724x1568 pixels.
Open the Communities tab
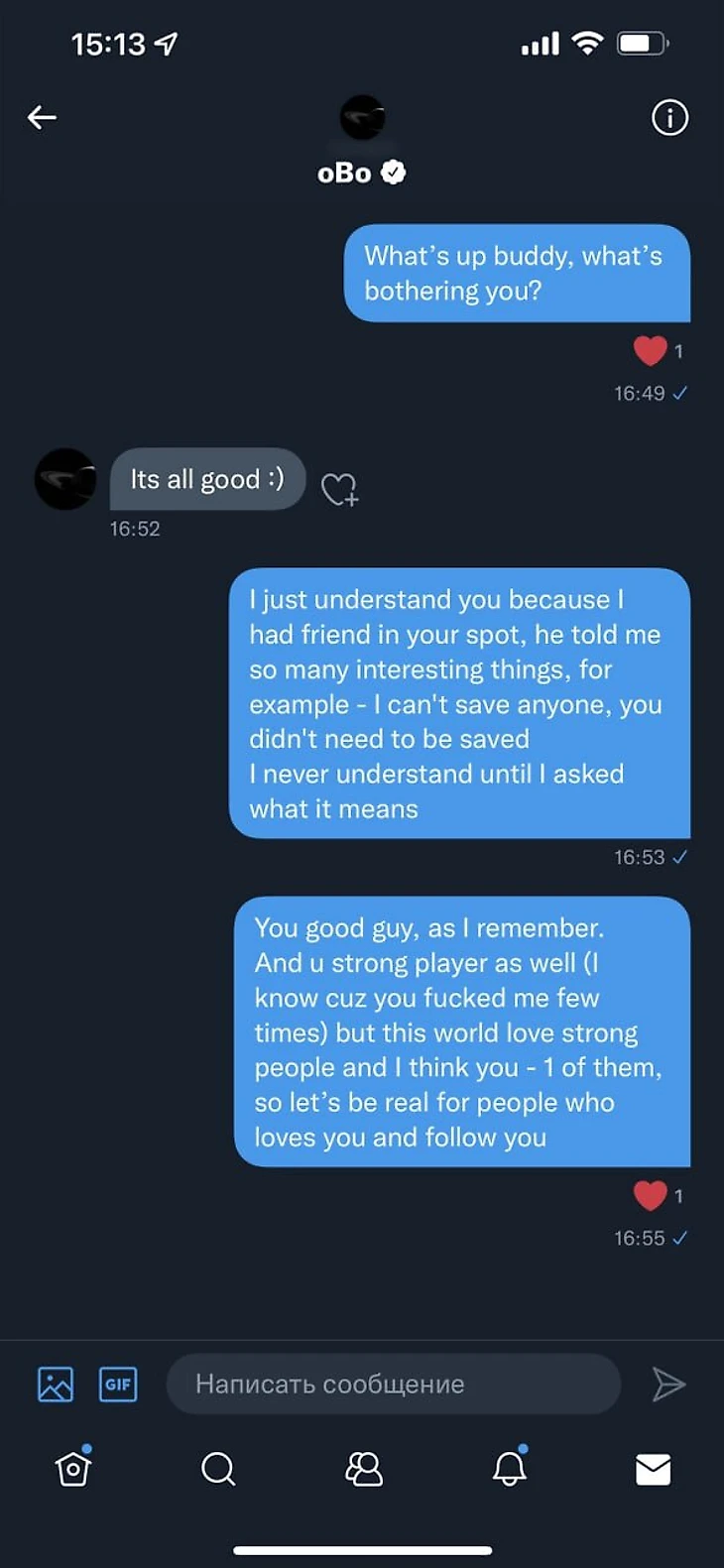(363, 1468)
